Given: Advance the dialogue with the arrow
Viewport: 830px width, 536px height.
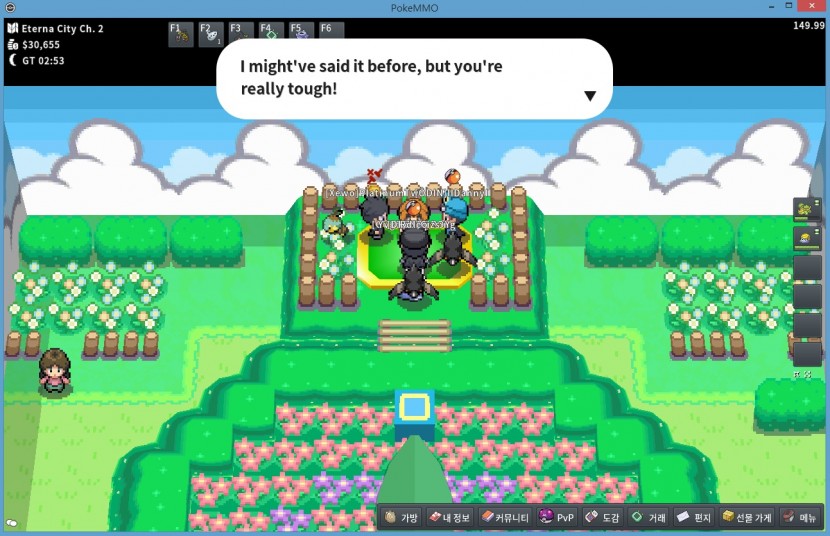Looking at the screenshot, I should (590, 96).
